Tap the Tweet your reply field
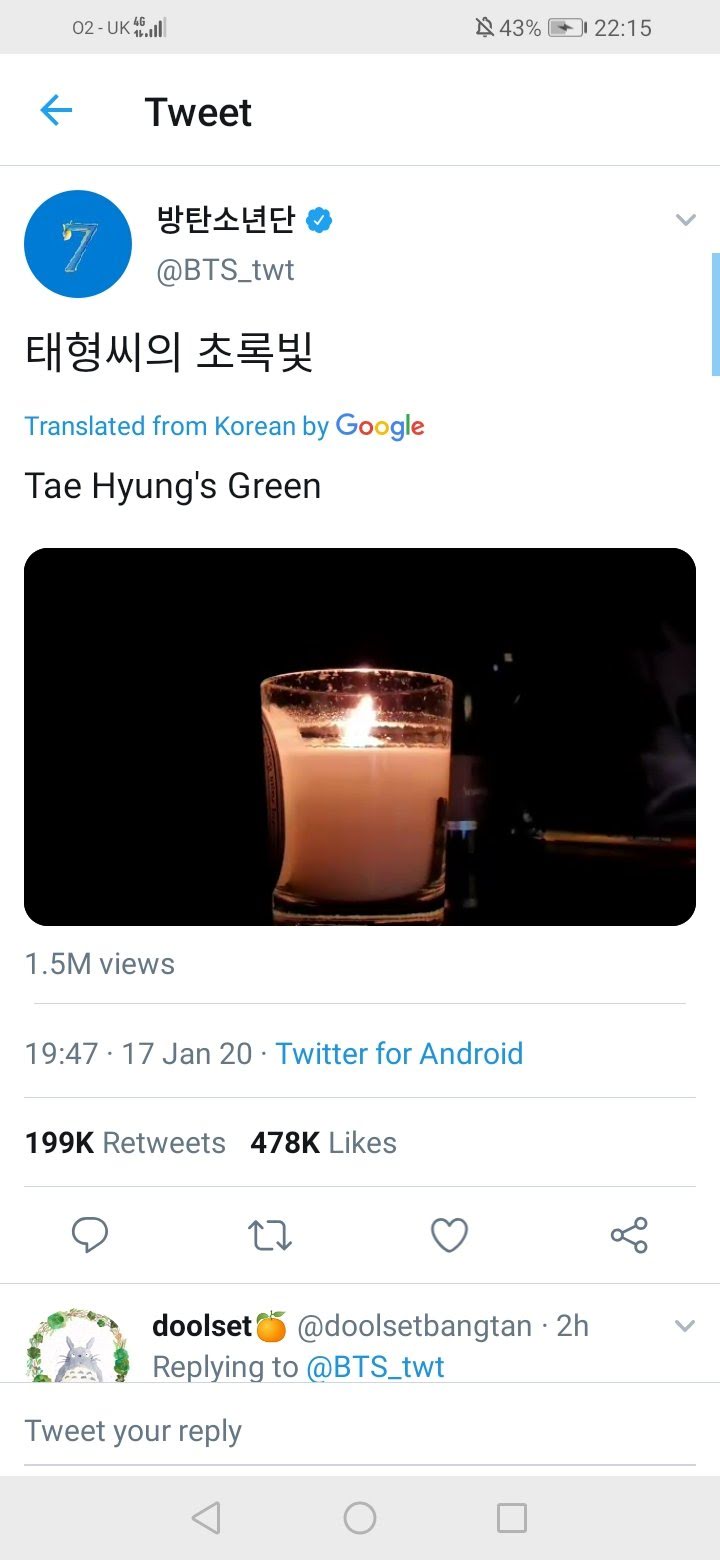The image size is (720, 1560). [x=360, y=1431]
